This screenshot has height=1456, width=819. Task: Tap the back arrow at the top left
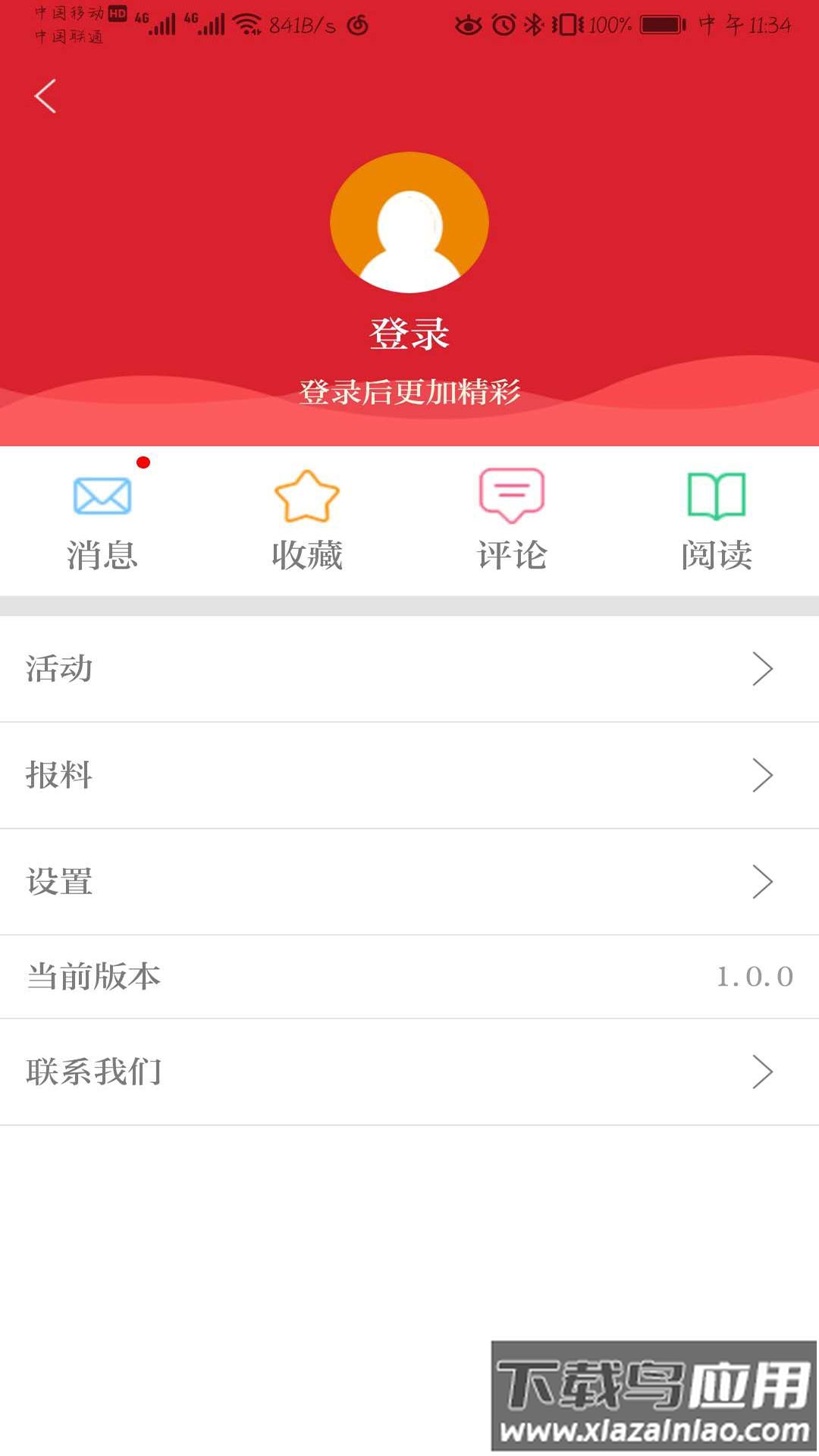pos(45,97)
